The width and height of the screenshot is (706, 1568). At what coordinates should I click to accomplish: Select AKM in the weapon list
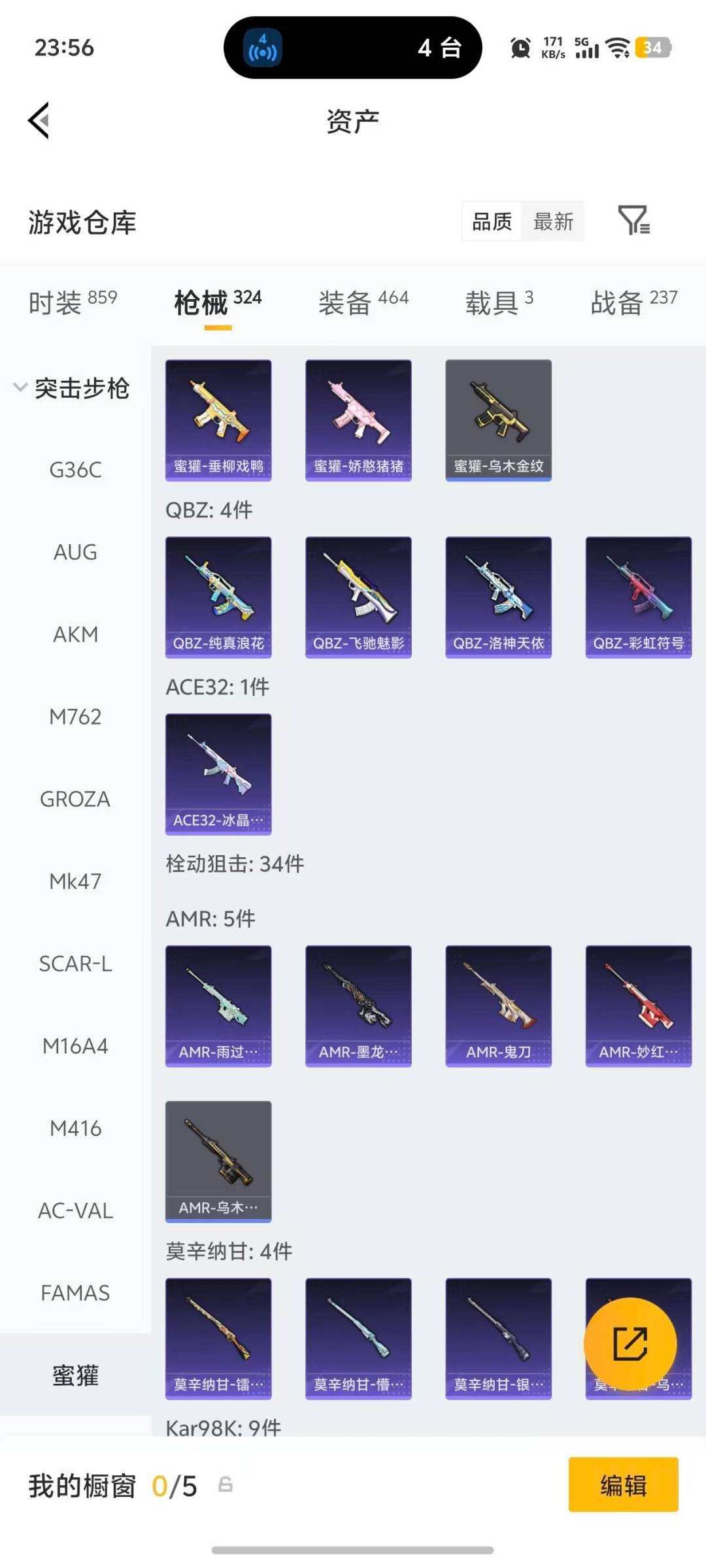pyautogui.click(x=75, y=634)
